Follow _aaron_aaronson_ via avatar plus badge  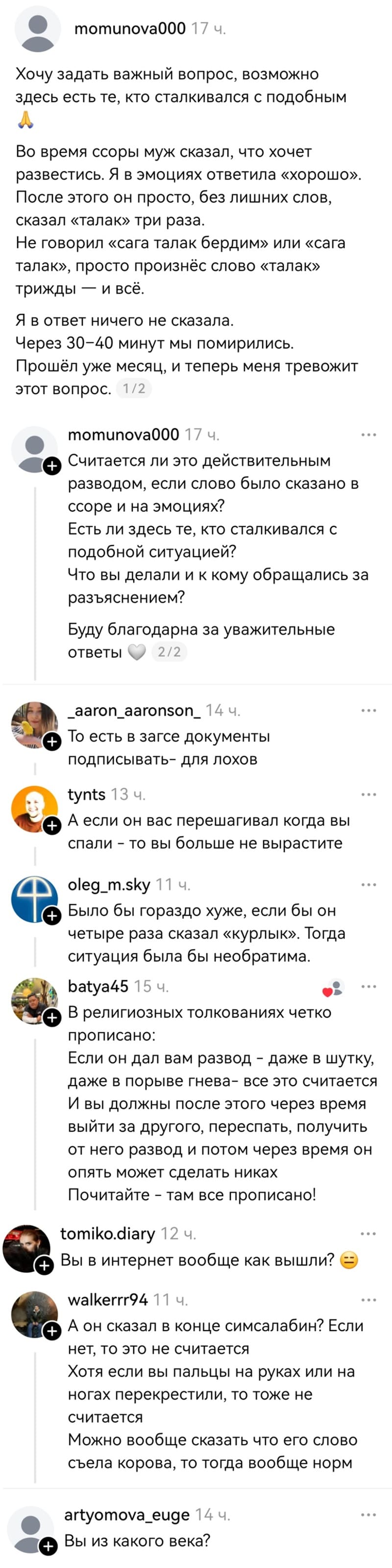[x=52, y=741]
